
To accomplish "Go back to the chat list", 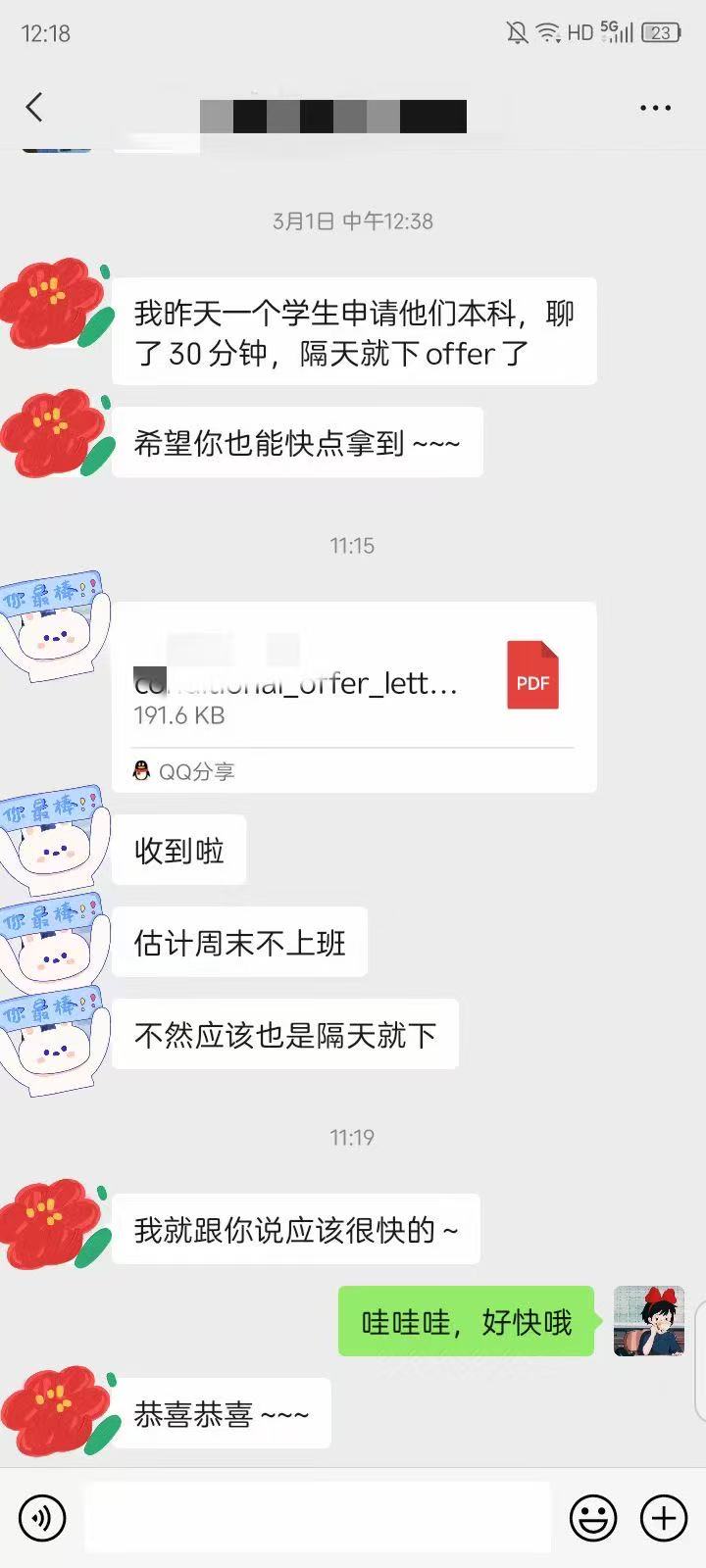I will (34, 107).
